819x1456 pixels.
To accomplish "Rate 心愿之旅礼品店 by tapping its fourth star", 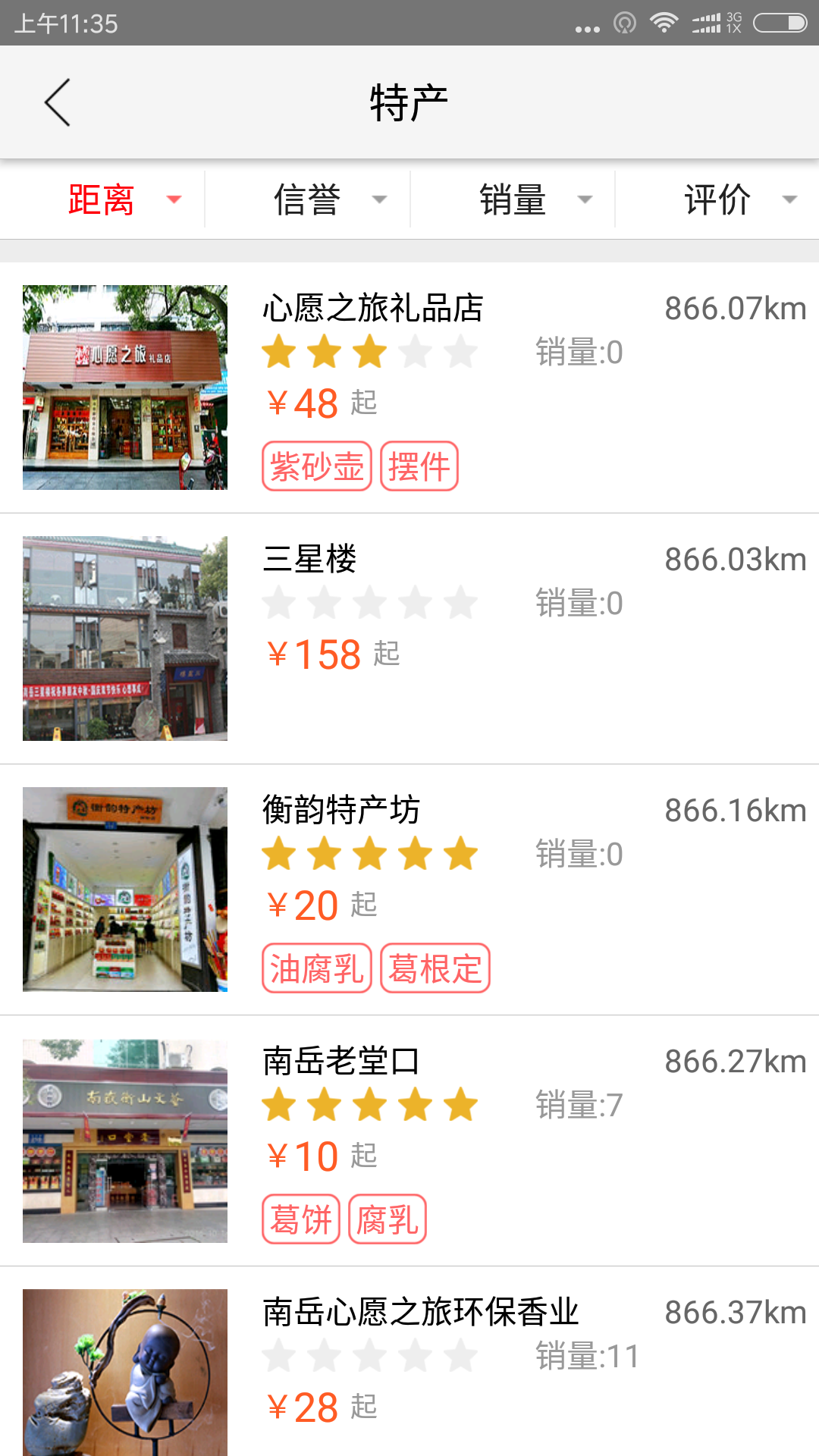I will pyautogui.click(x=416, y=351).
